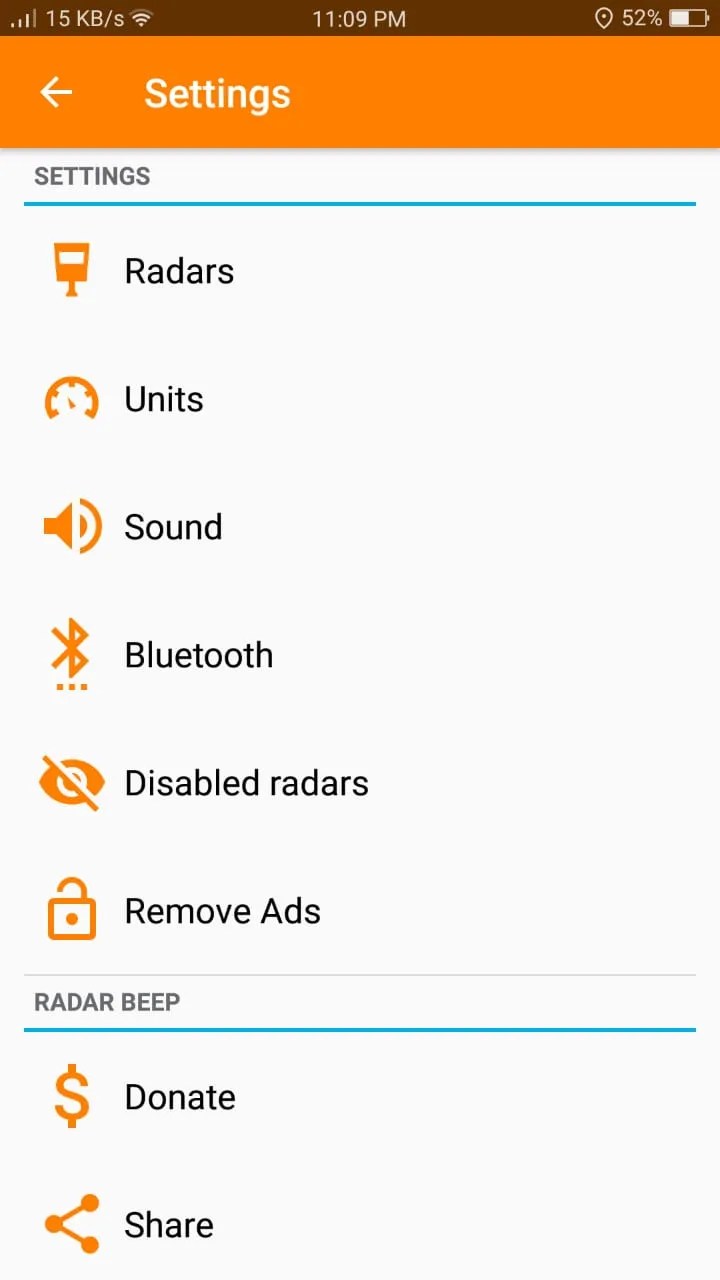The width and height of the screenshot is (720, 1280).
Task: Tap the Share network icon
Action: [x=69, y=1224]
